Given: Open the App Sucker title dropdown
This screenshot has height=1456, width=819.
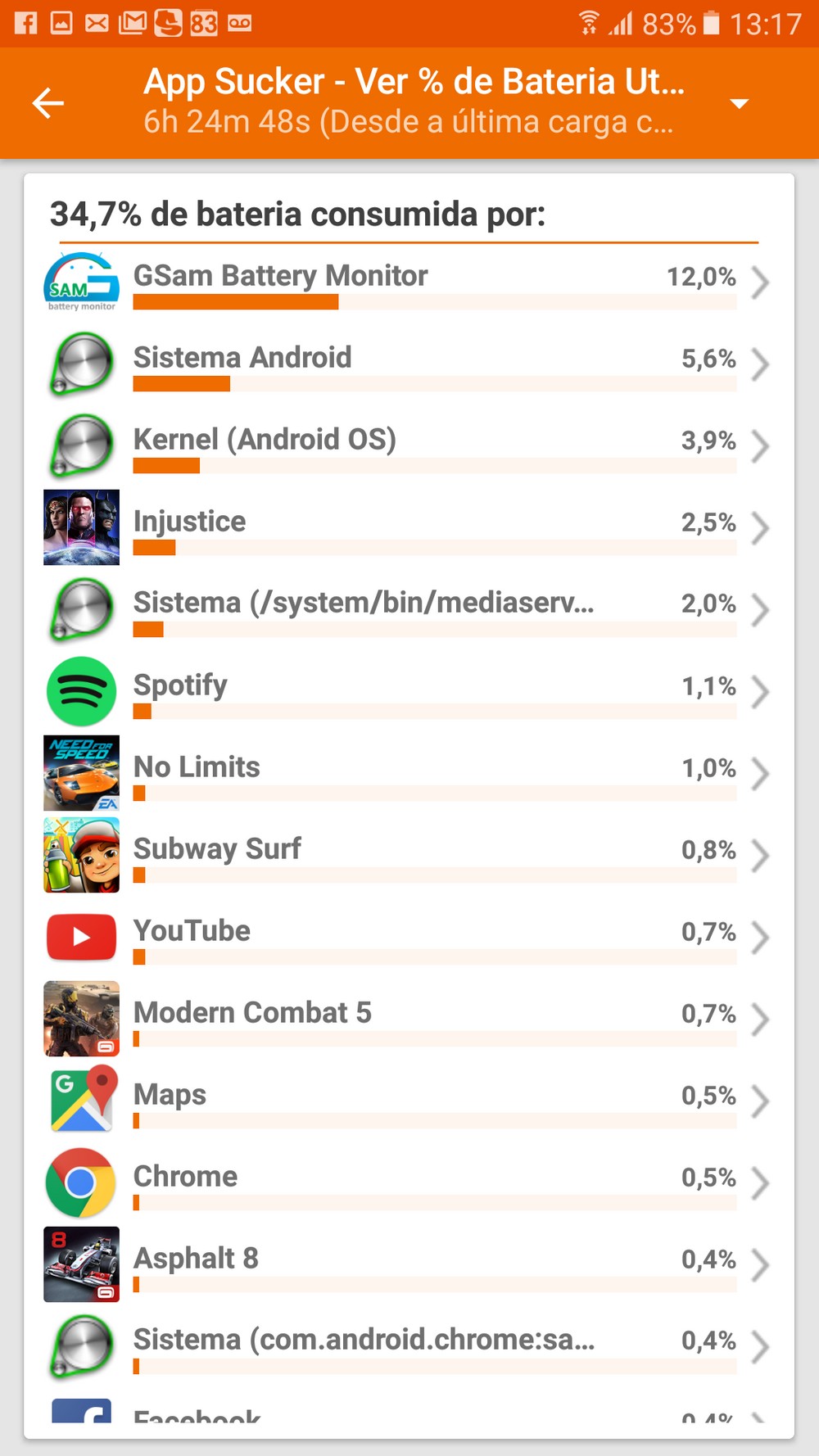Looking at the screenshot, I should click(x=739, y=103).
